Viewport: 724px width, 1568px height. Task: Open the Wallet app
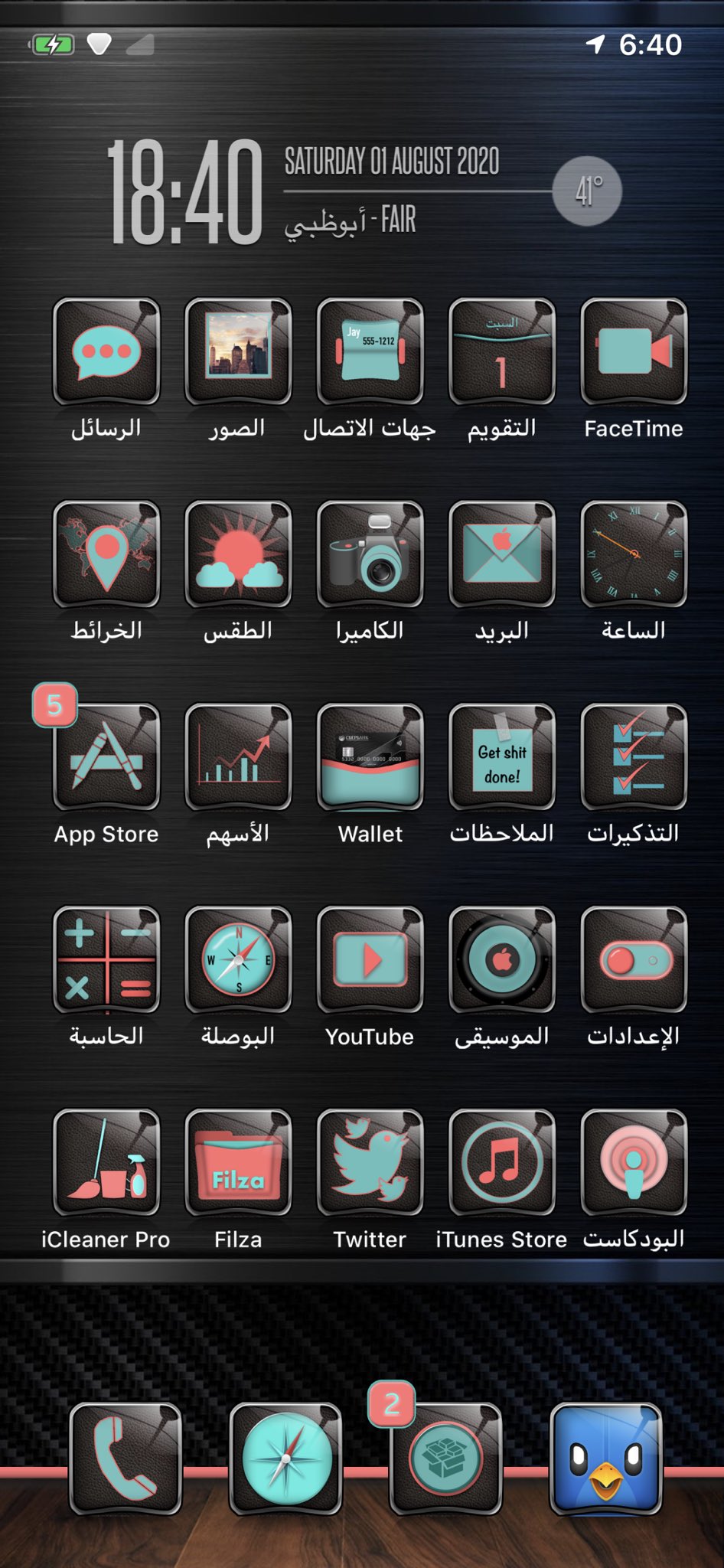(370, 756)
